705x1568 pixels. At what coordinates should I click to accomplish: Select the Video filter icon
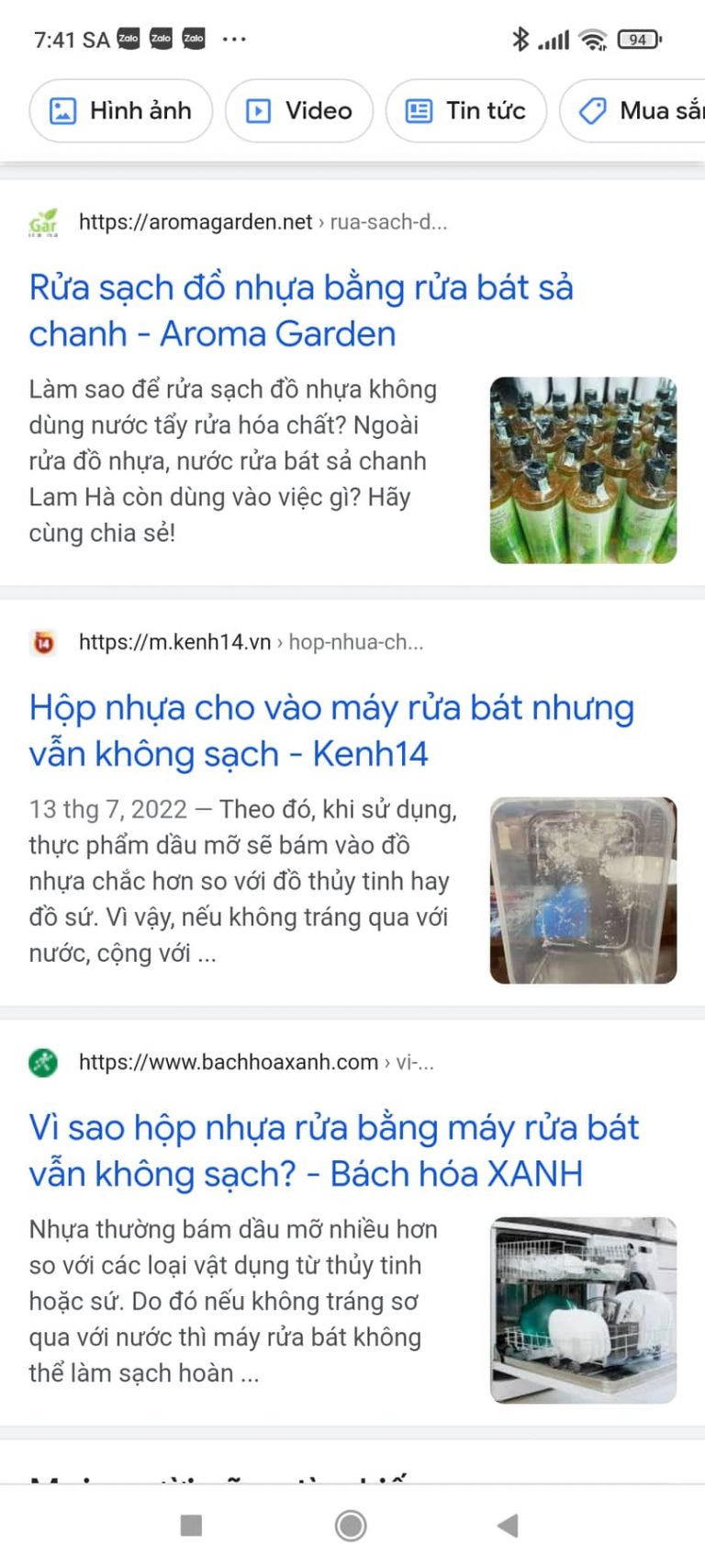(x=258, y=110)
